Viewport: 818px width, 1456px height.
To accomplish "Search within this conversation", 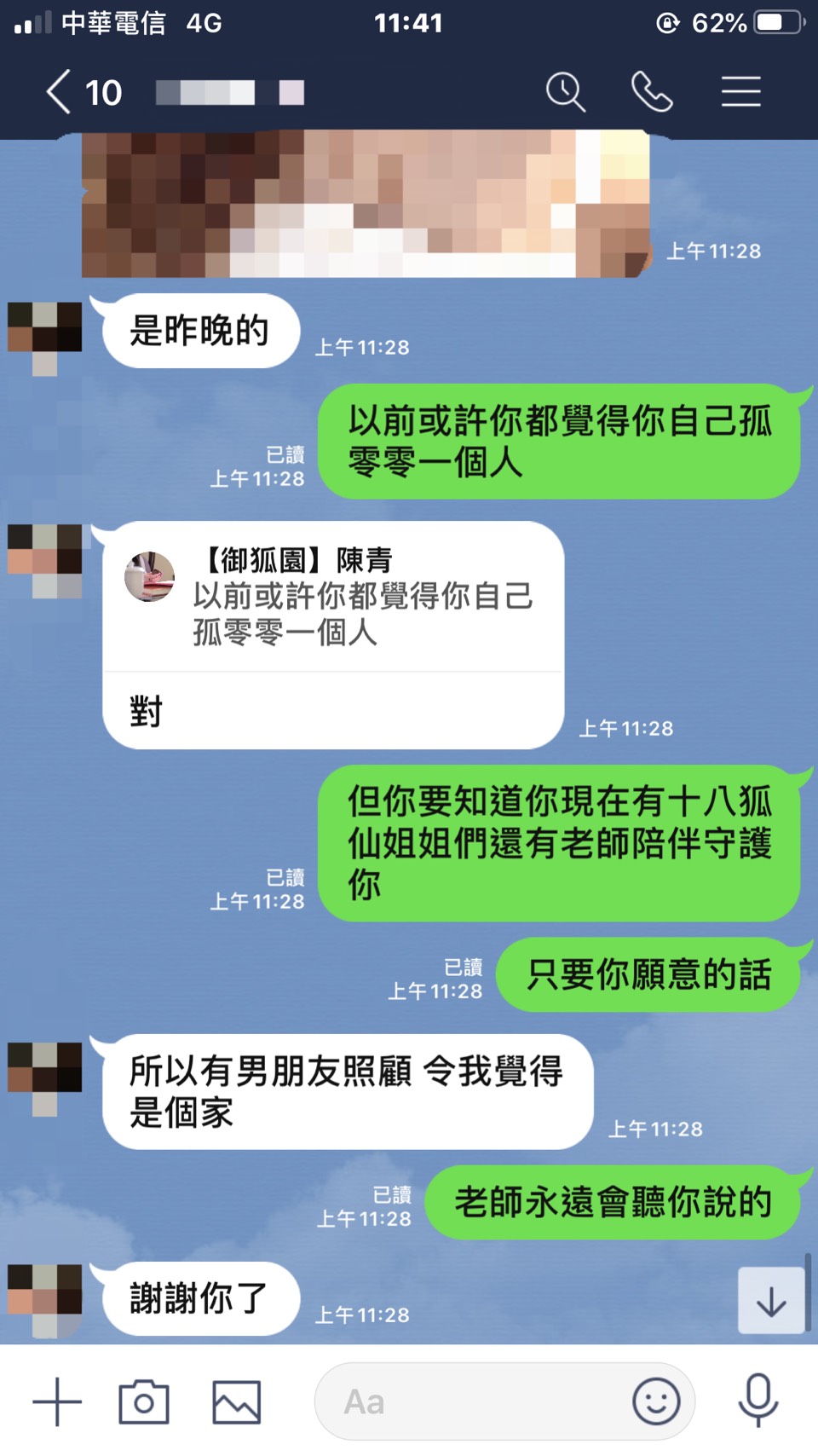I will pos(565,92).
